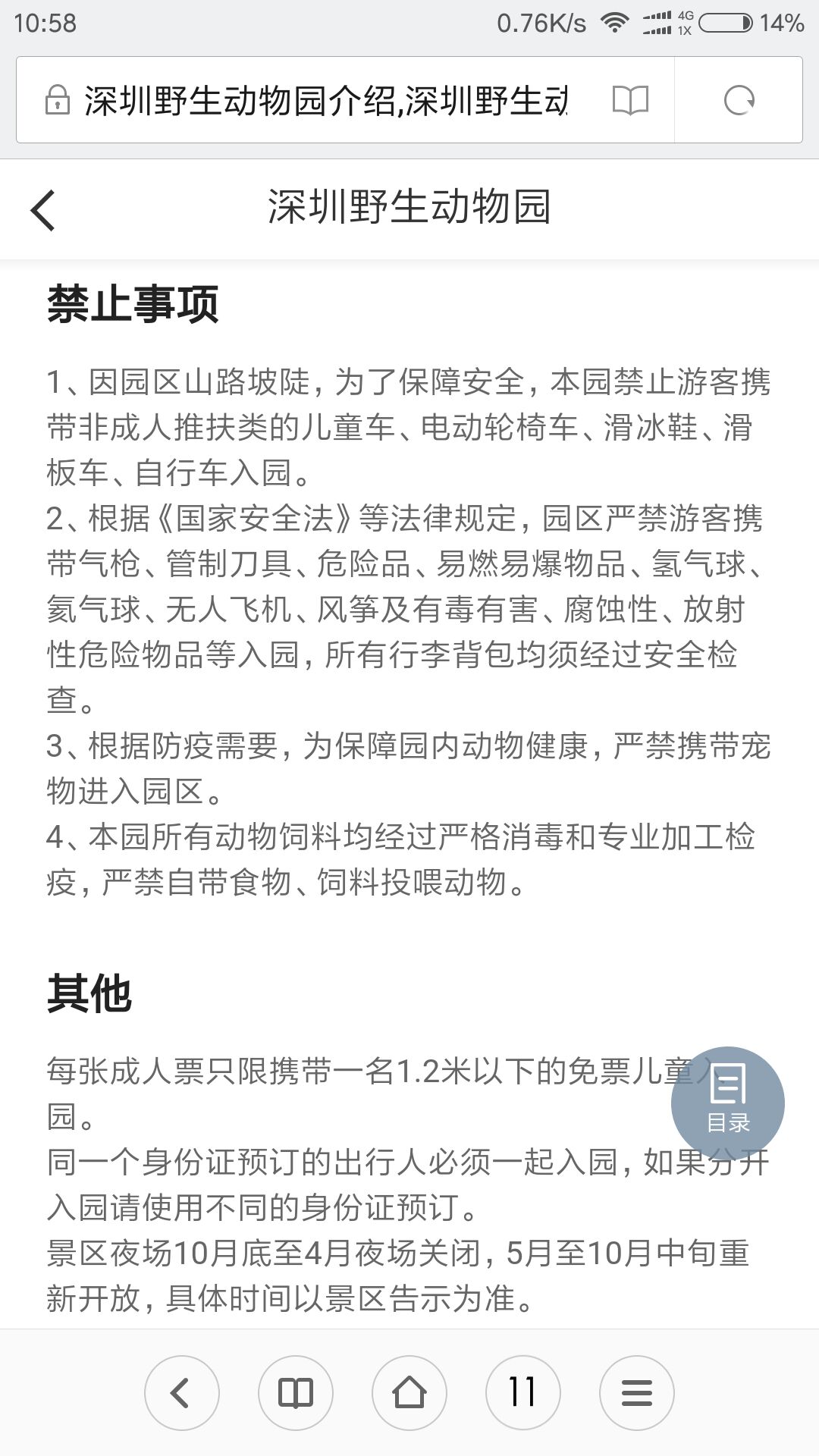Open bookmarks from the bottom toolbar
This screenshot has height=1456, width=819.
(x=296, y=1392)
